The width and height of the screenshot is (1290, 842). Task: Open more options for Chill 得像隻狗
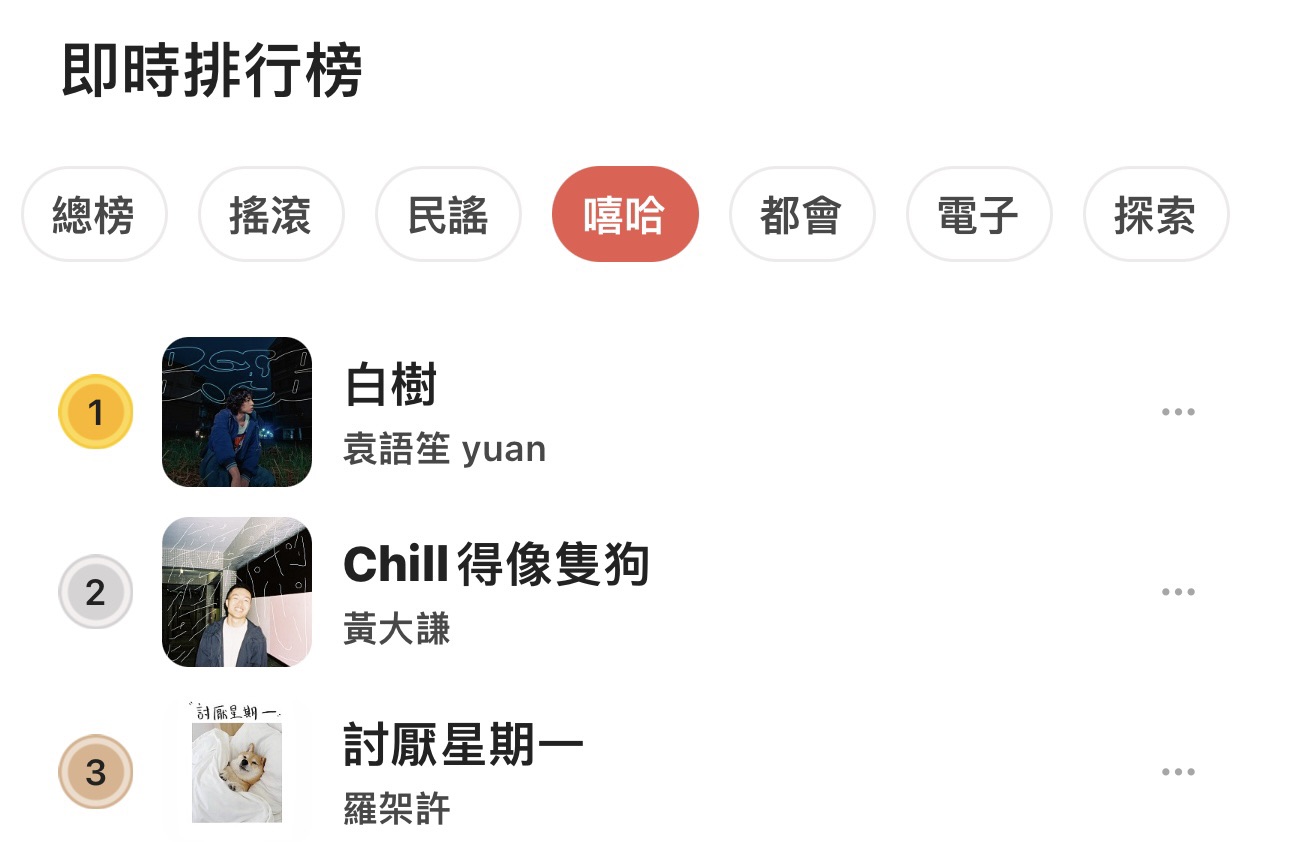[1178, 592]
